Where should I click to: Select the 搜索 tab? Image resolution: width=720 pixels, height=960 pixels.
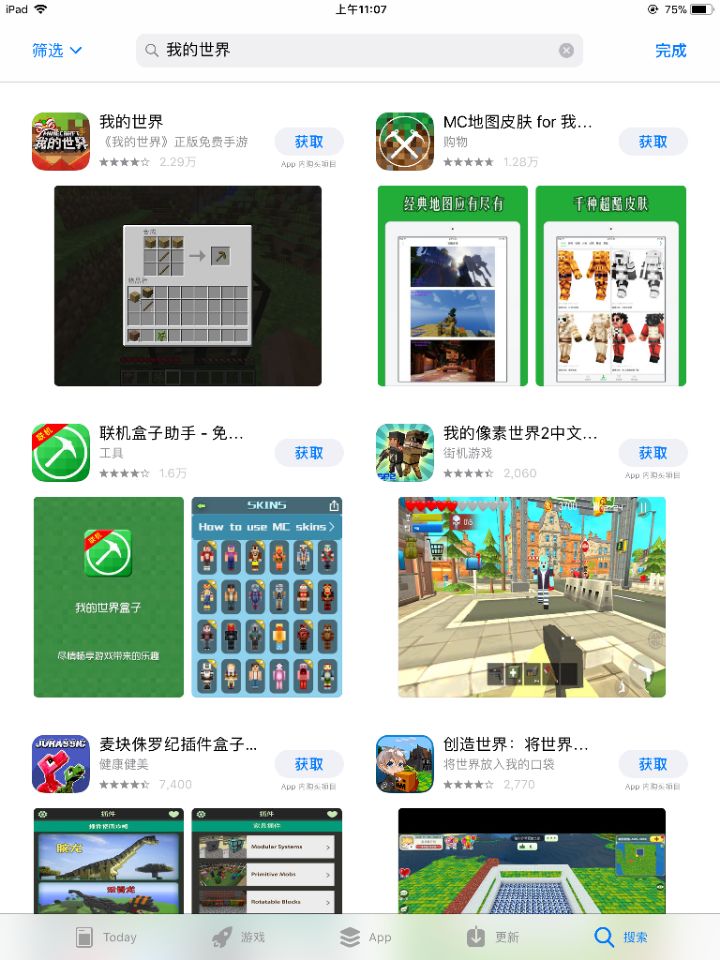(620, 937)
